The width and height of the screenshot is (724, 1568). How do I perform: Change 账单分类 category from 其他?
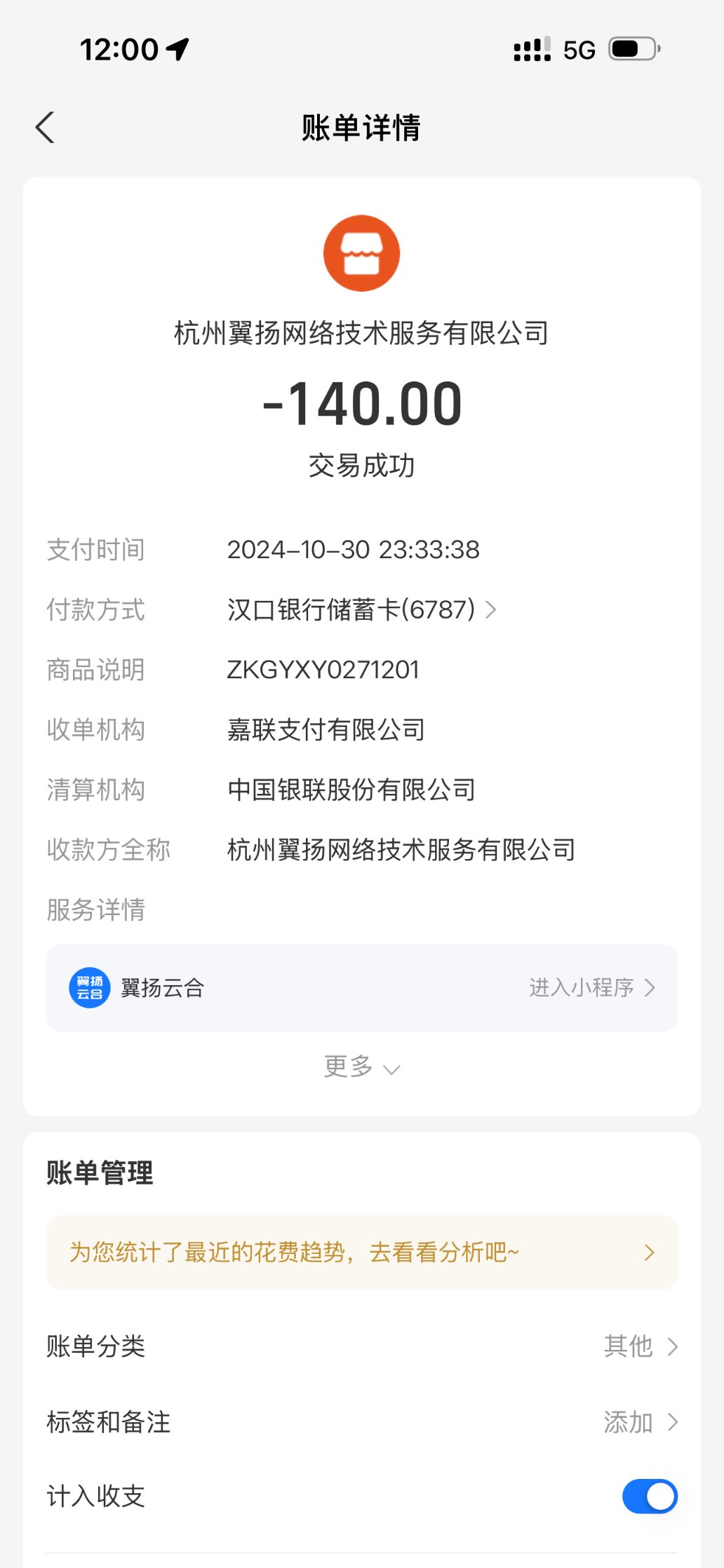point(640,1346)
